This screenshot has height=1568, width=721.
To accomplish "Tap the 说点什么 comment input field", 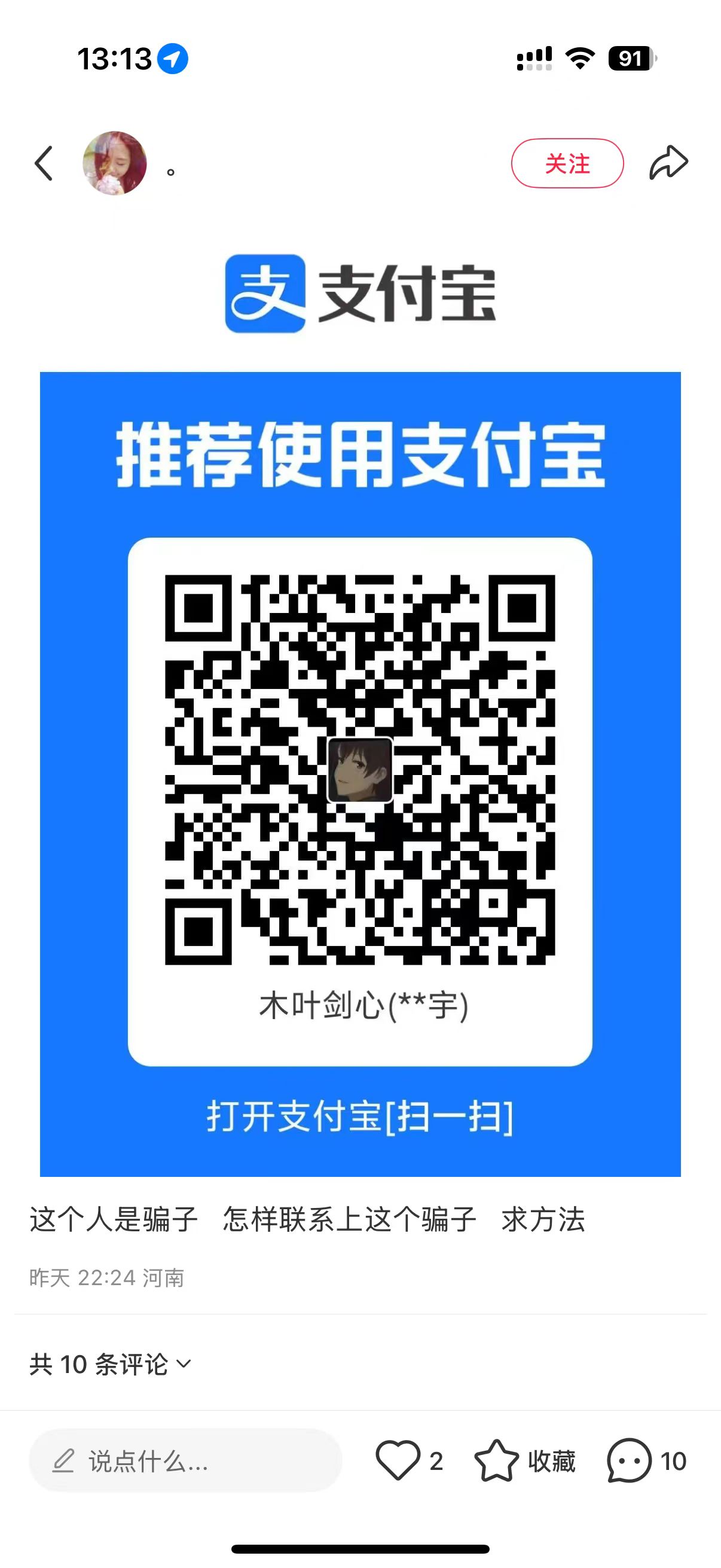I will click(185, 1461).
